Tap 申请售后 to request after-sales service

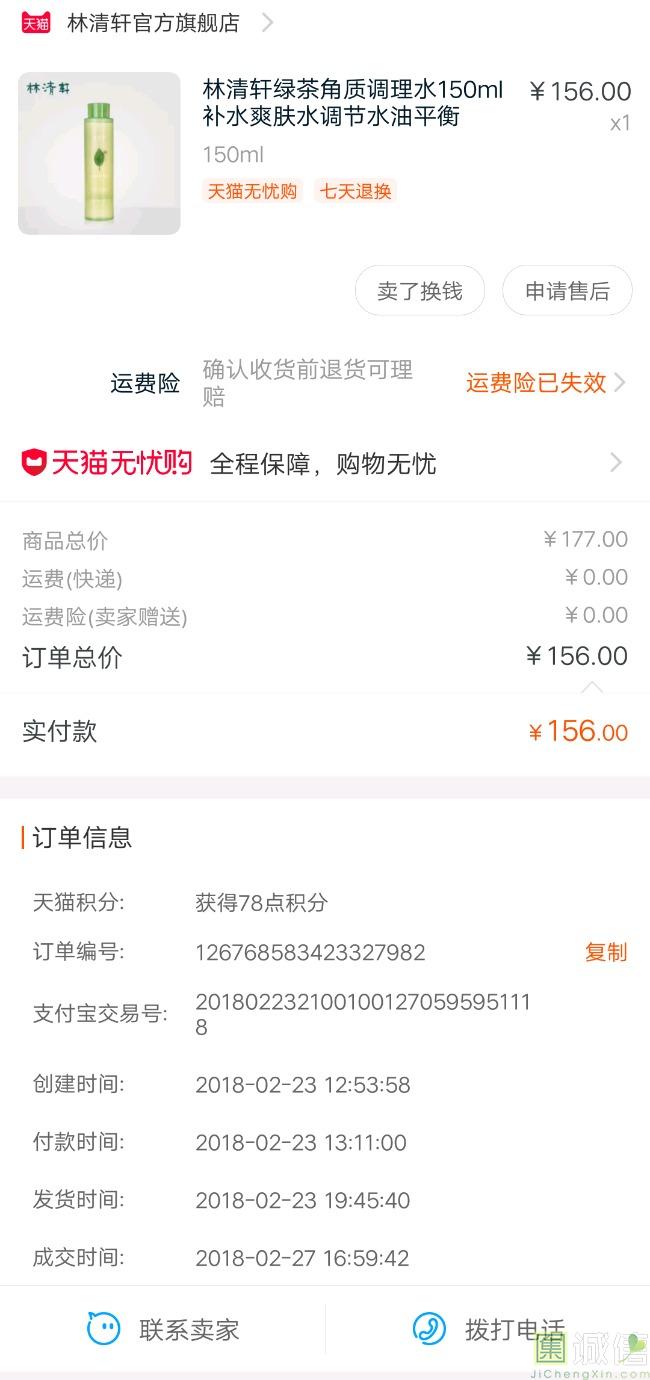(567, 291)
